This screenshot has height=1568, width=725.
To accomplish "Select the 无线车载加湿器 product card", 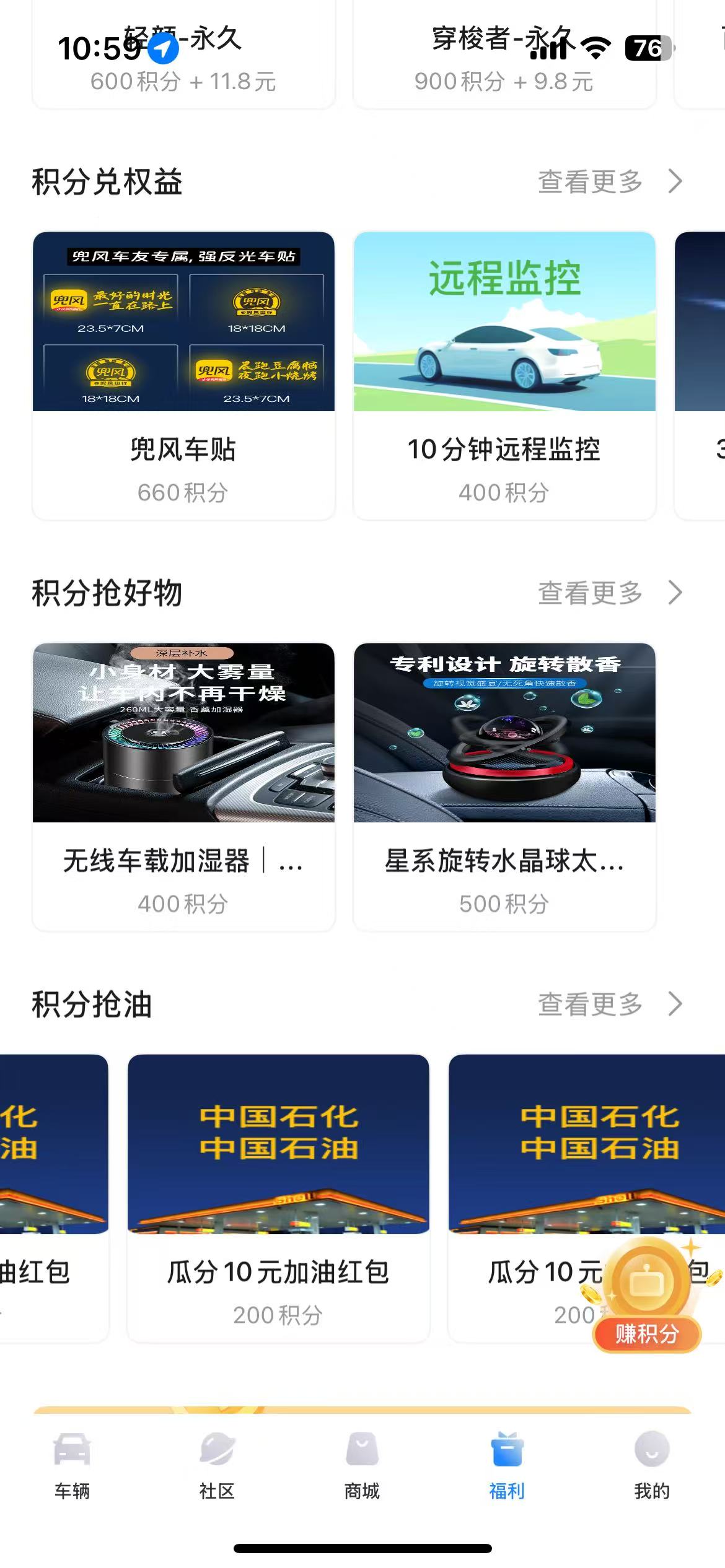I will [183, 786].
